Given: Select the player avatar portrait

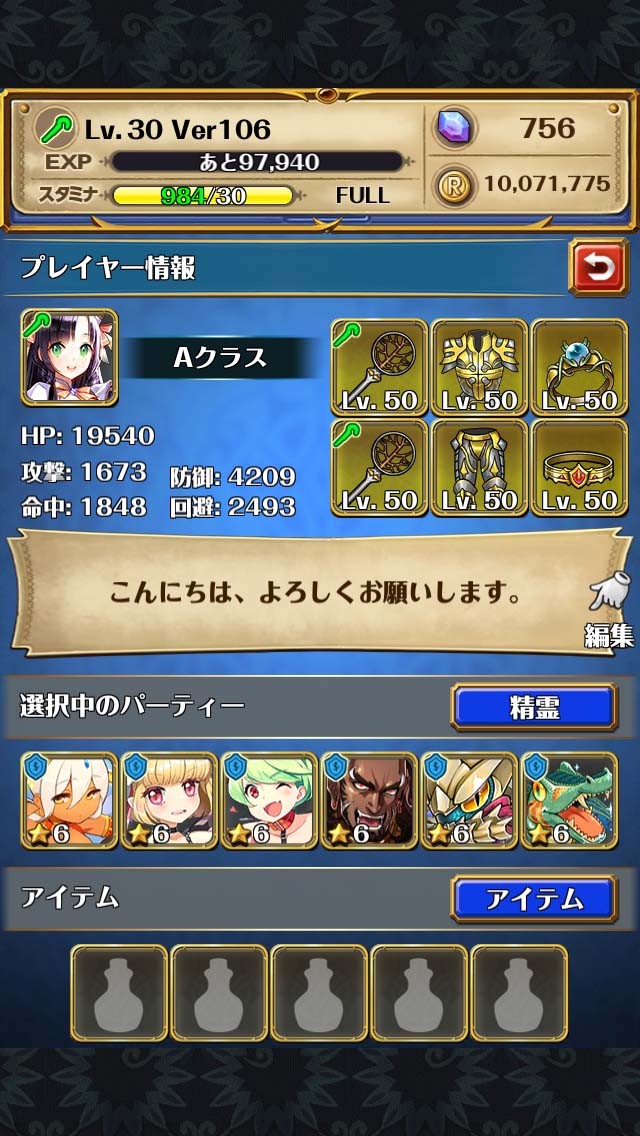Looking at the screenshot, I should (x=69, y=357).
